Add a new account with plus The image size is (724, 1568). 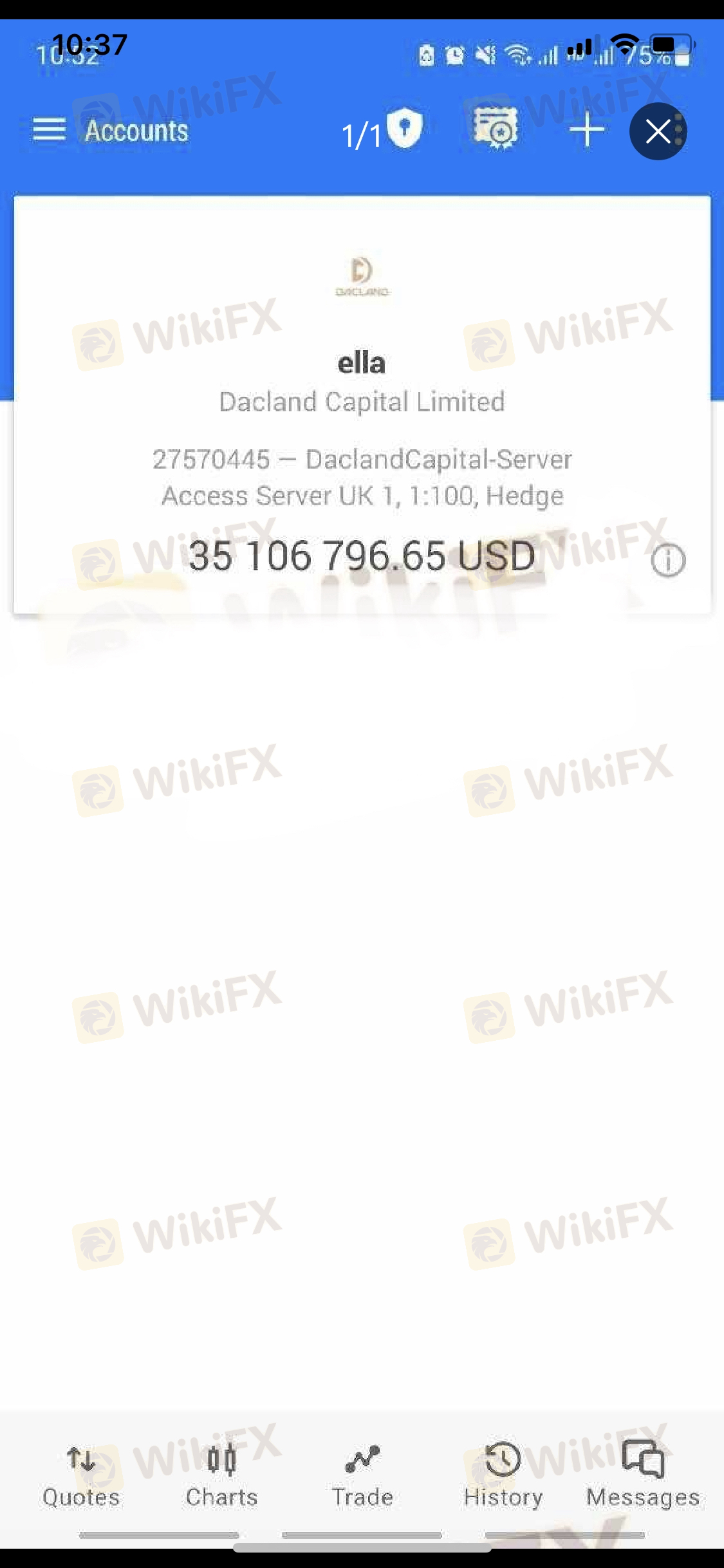click(587, 131)
